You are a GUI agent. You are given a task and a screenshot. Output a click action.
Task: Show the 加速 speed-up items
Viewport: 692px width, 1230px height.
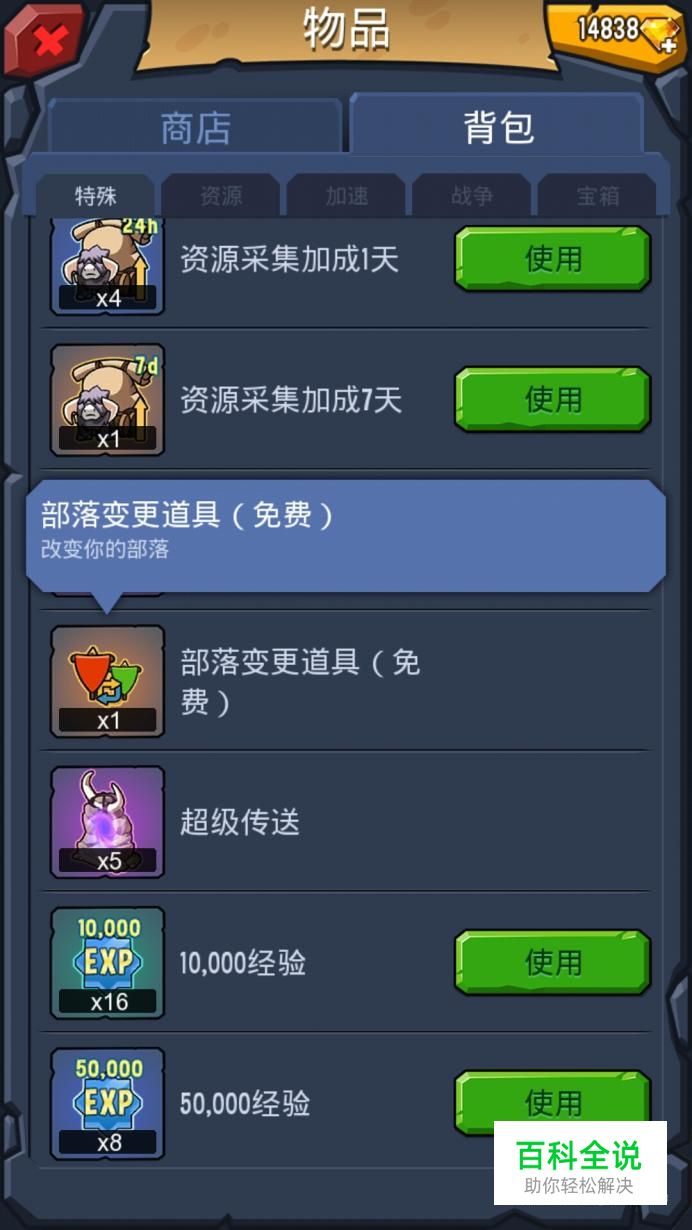pyautogui.click(x=346, y=196)
